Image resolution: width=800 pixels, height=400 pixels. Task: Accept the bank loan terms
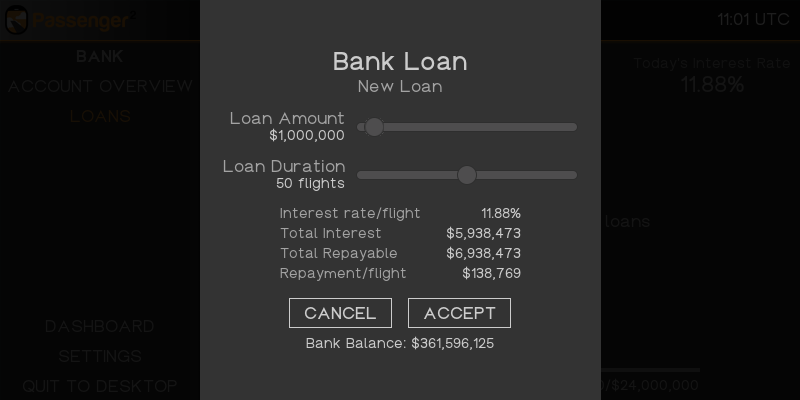459,313
